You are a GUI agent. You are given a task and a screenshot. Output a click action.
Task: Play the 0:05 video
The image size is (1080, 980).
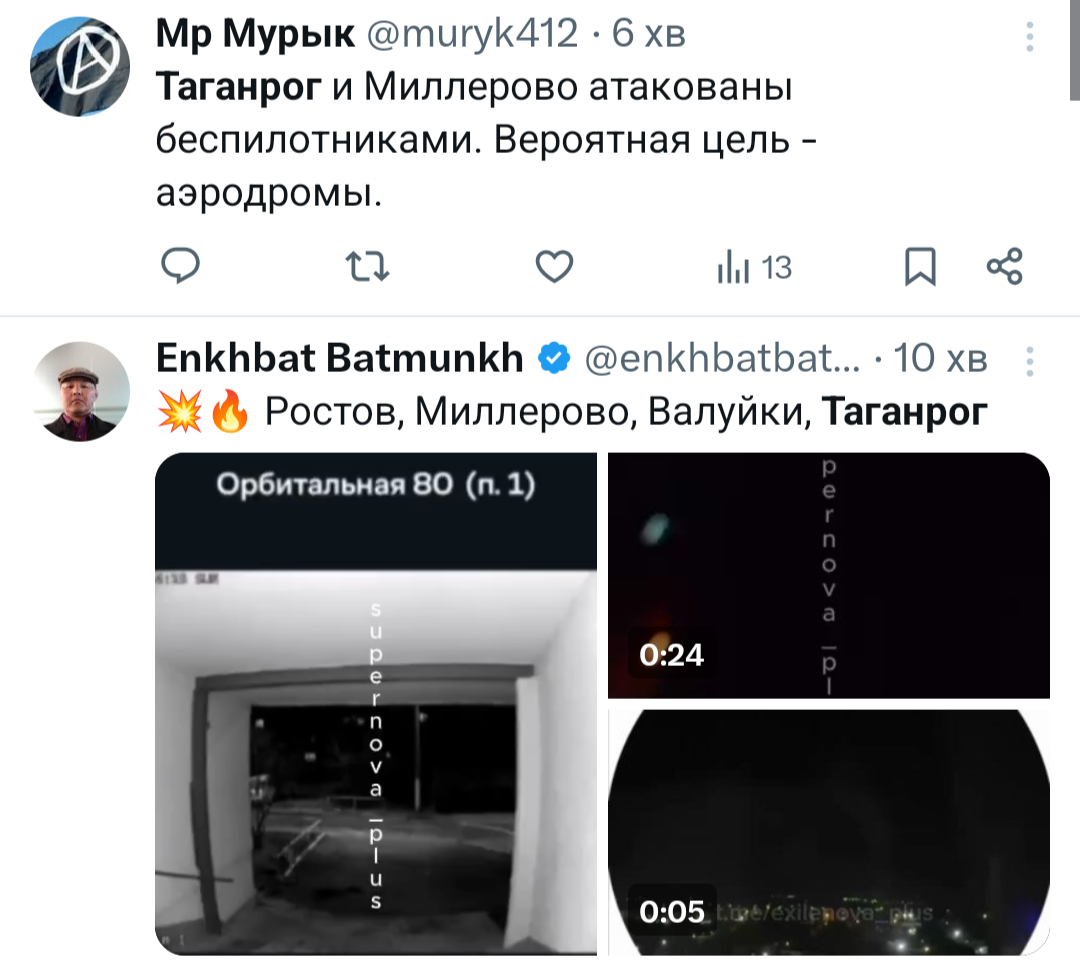[828, 830]
